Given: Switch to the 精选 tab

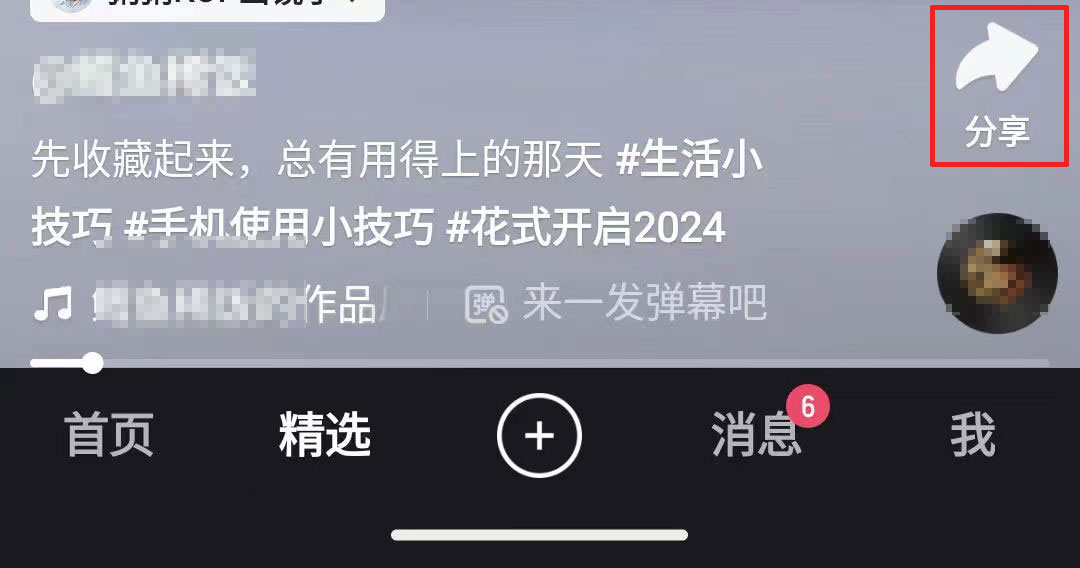Looking at the screenshot, I should click(x=325, y=436).
